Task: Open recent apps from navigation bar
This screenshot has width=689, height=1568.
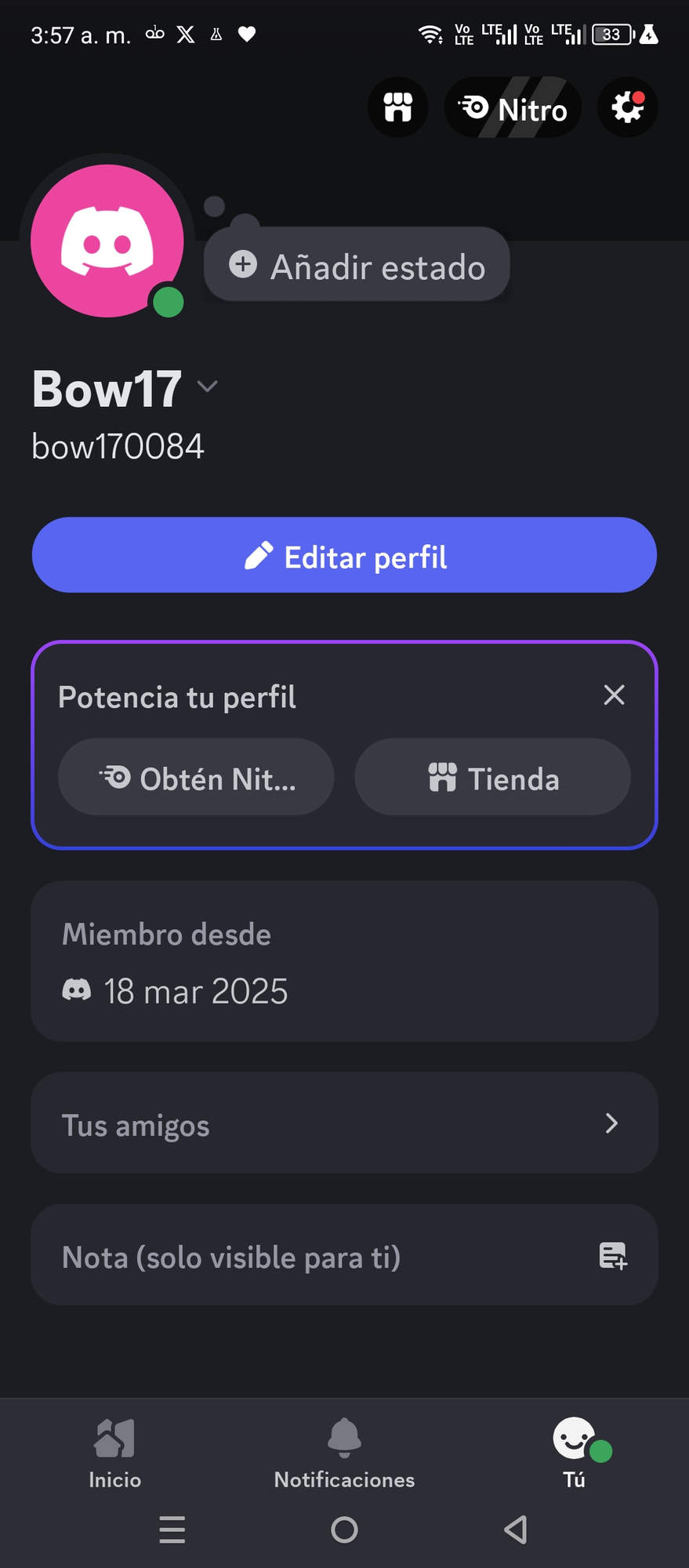Action: tap(172, 1530)
